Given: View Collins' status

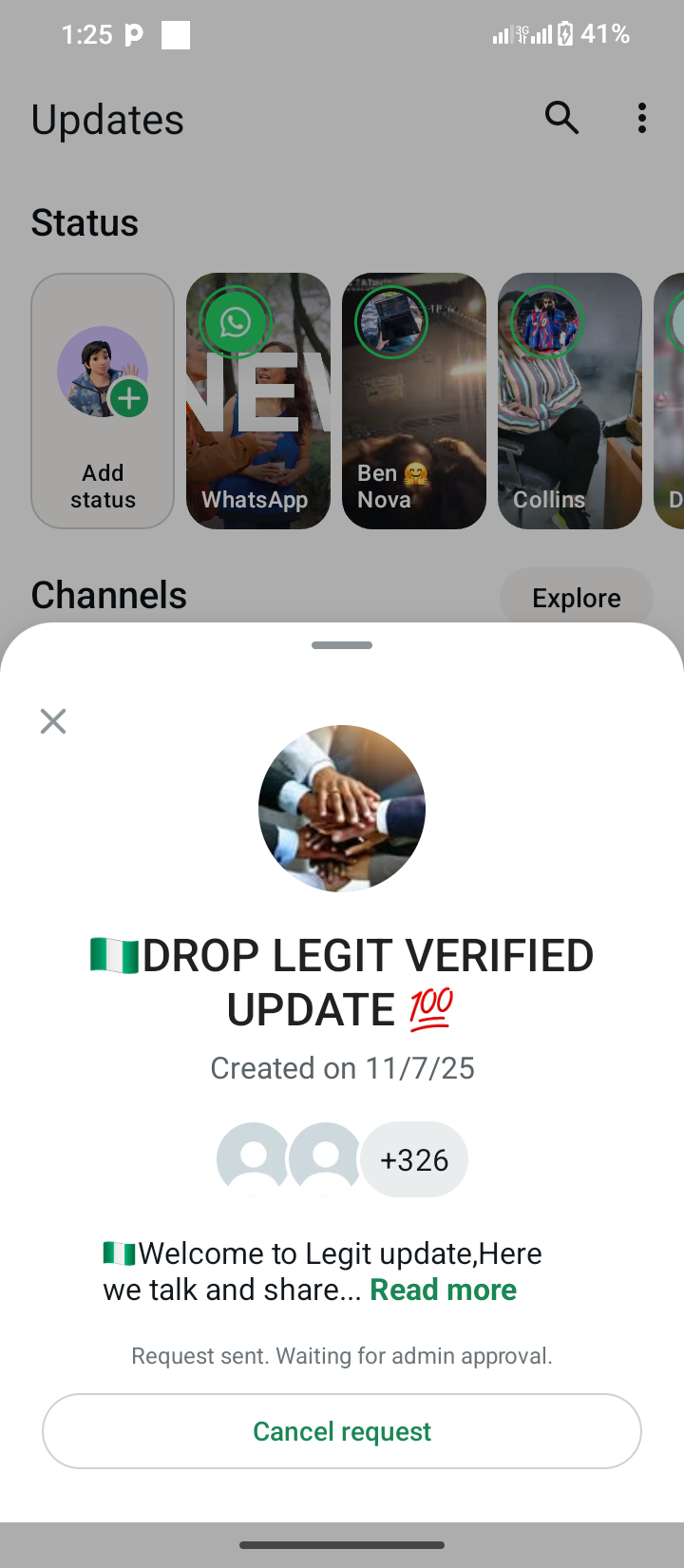Looking at the screenshot, I should click(570, 401).
